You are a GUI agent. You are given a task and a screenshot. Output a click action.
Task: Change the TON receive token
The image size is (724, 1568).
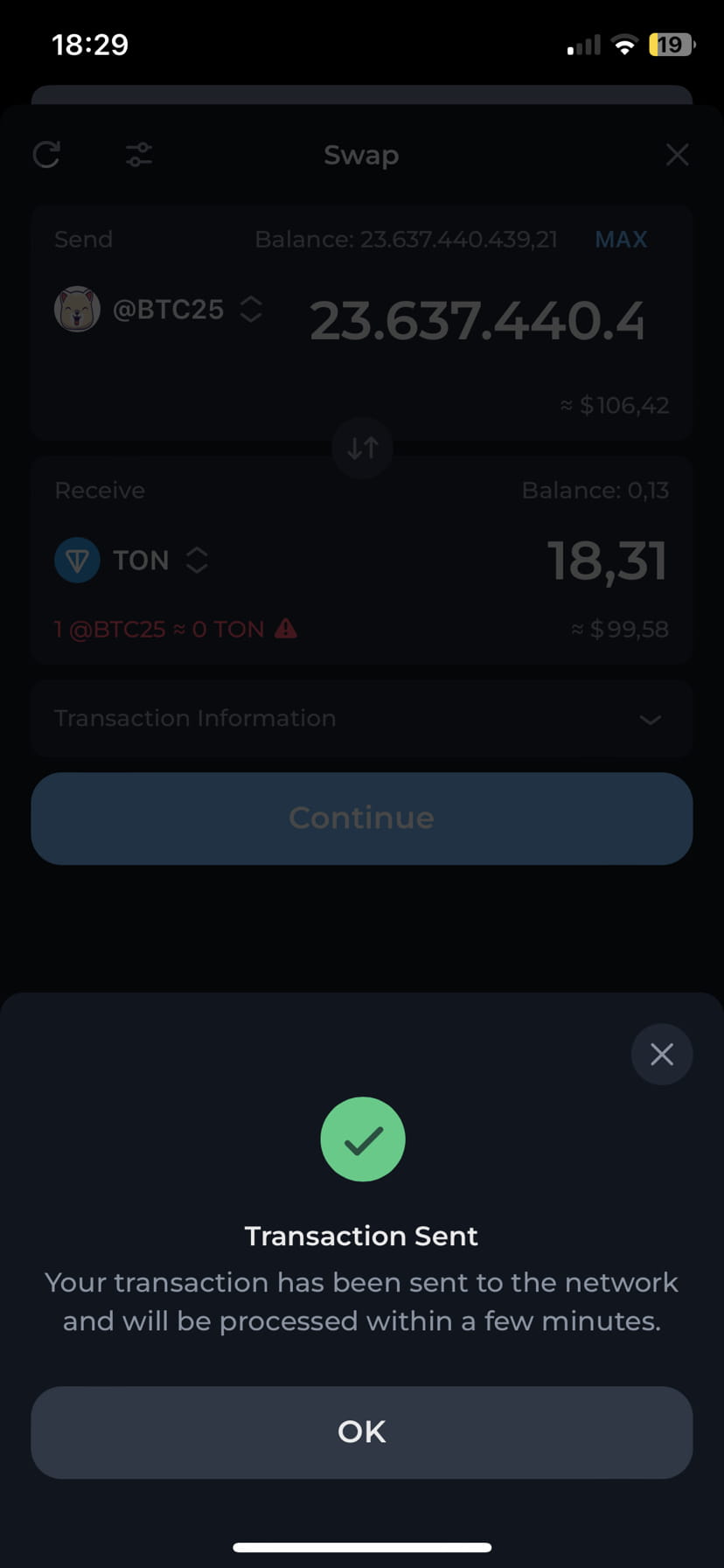[x=133, y=560]
